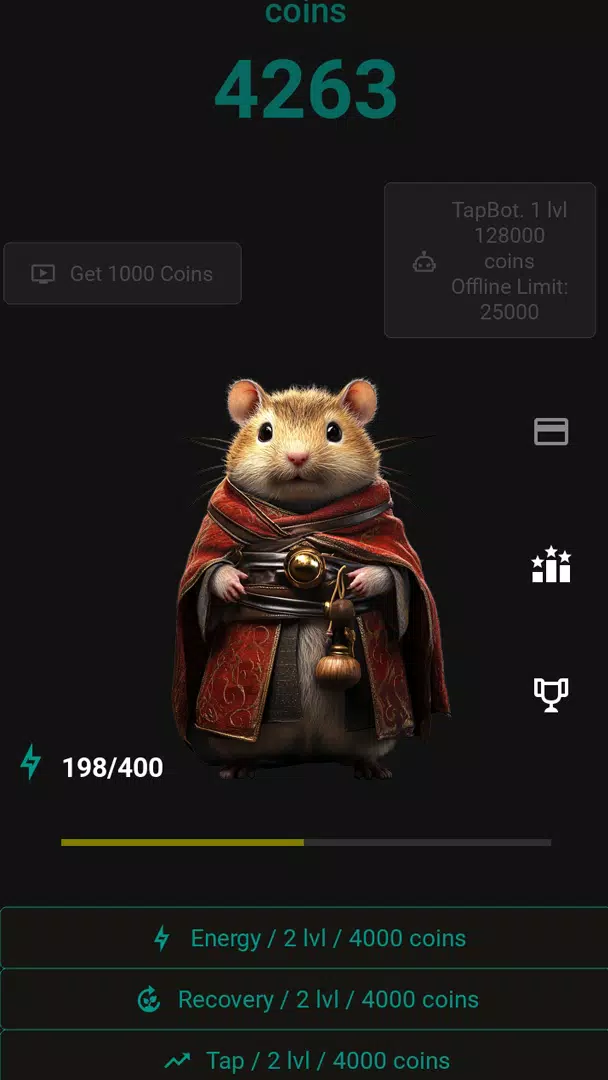The image size is (608, 1080).
Task: Open the trophy achievements icon
Action: pyautogui.click(x=550, y=693)
